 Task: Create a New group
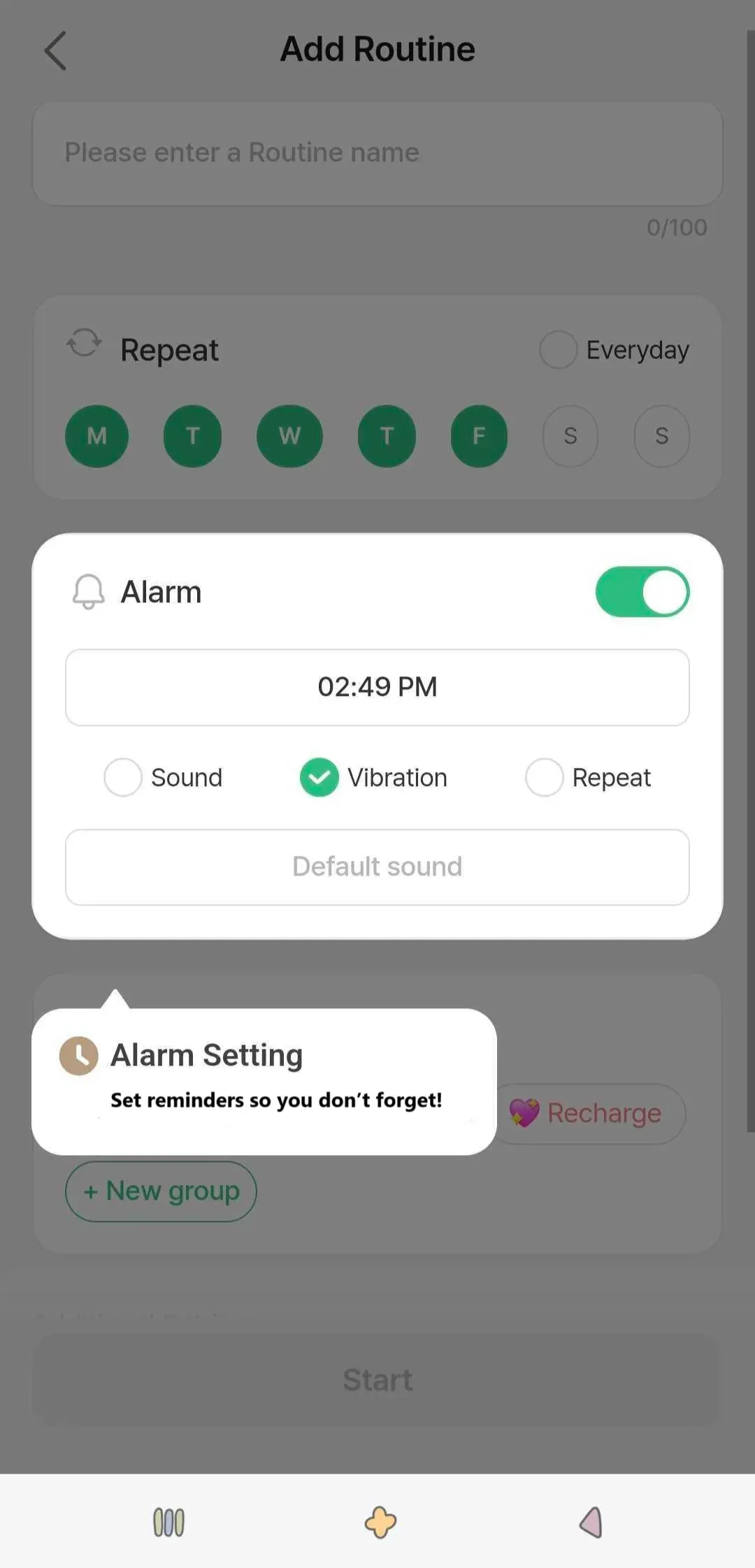161,1191
